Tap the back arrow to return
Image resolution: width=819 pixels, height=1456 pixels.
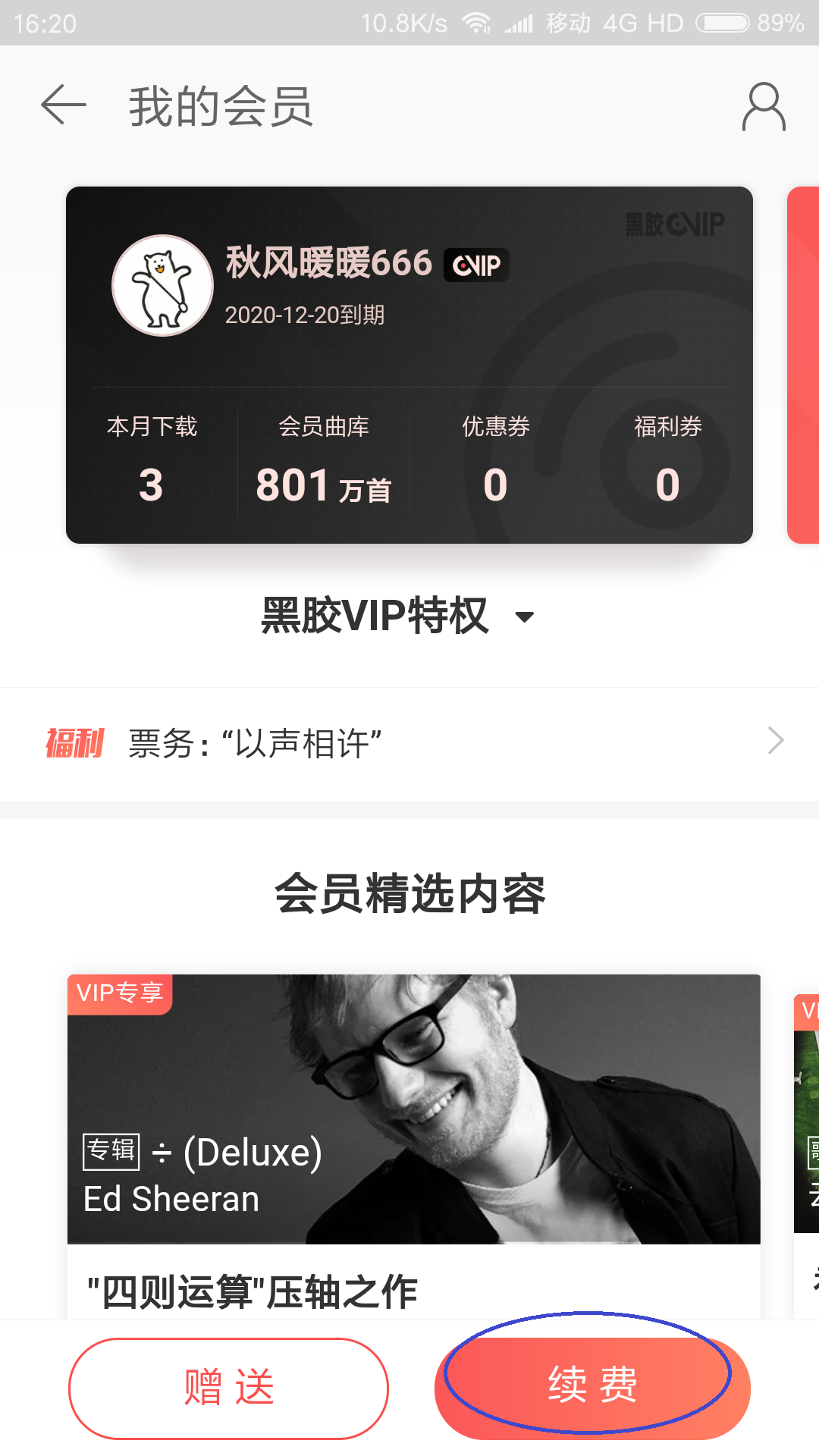coord(63,105)
